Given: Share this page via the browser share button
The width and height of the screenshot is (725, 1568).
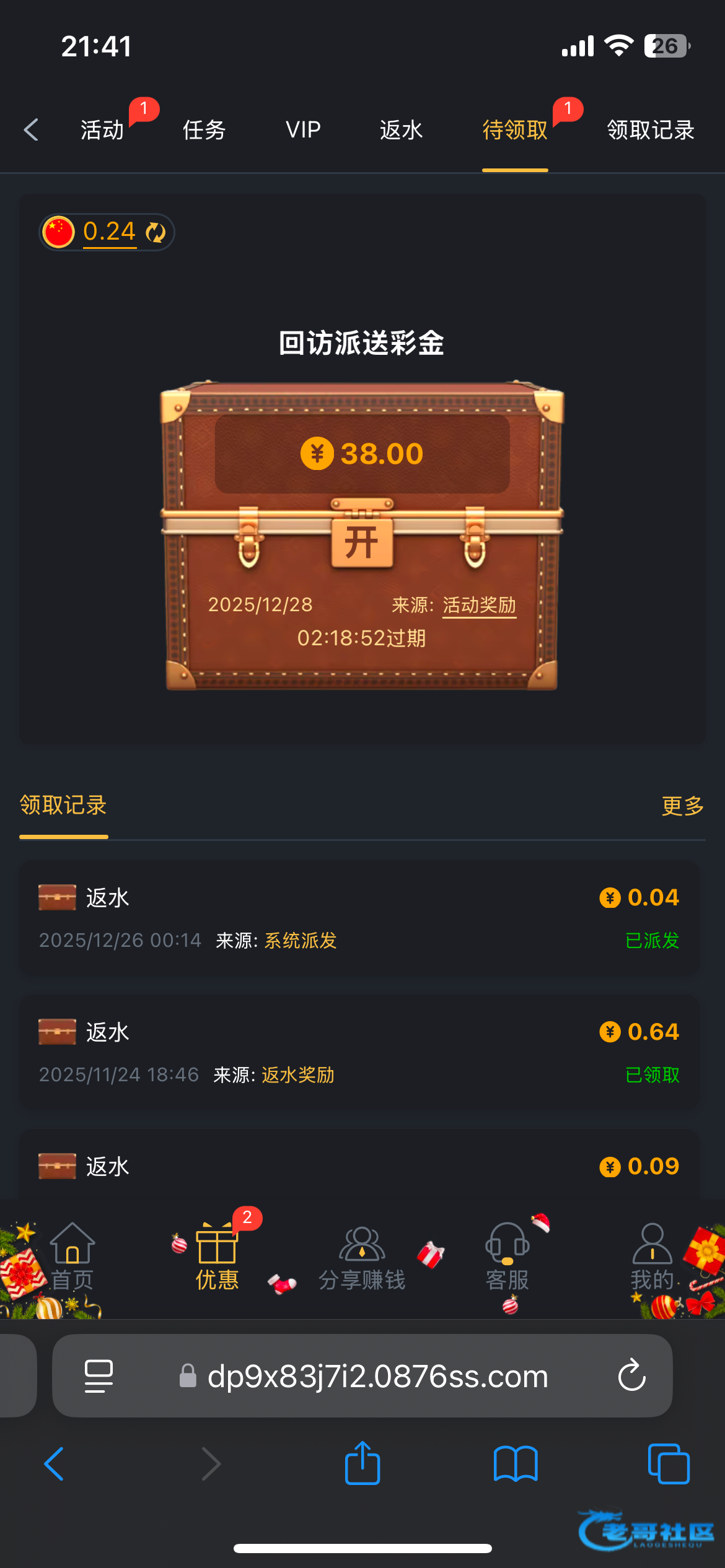Looking at the screenshot, I should (362, 1464).
